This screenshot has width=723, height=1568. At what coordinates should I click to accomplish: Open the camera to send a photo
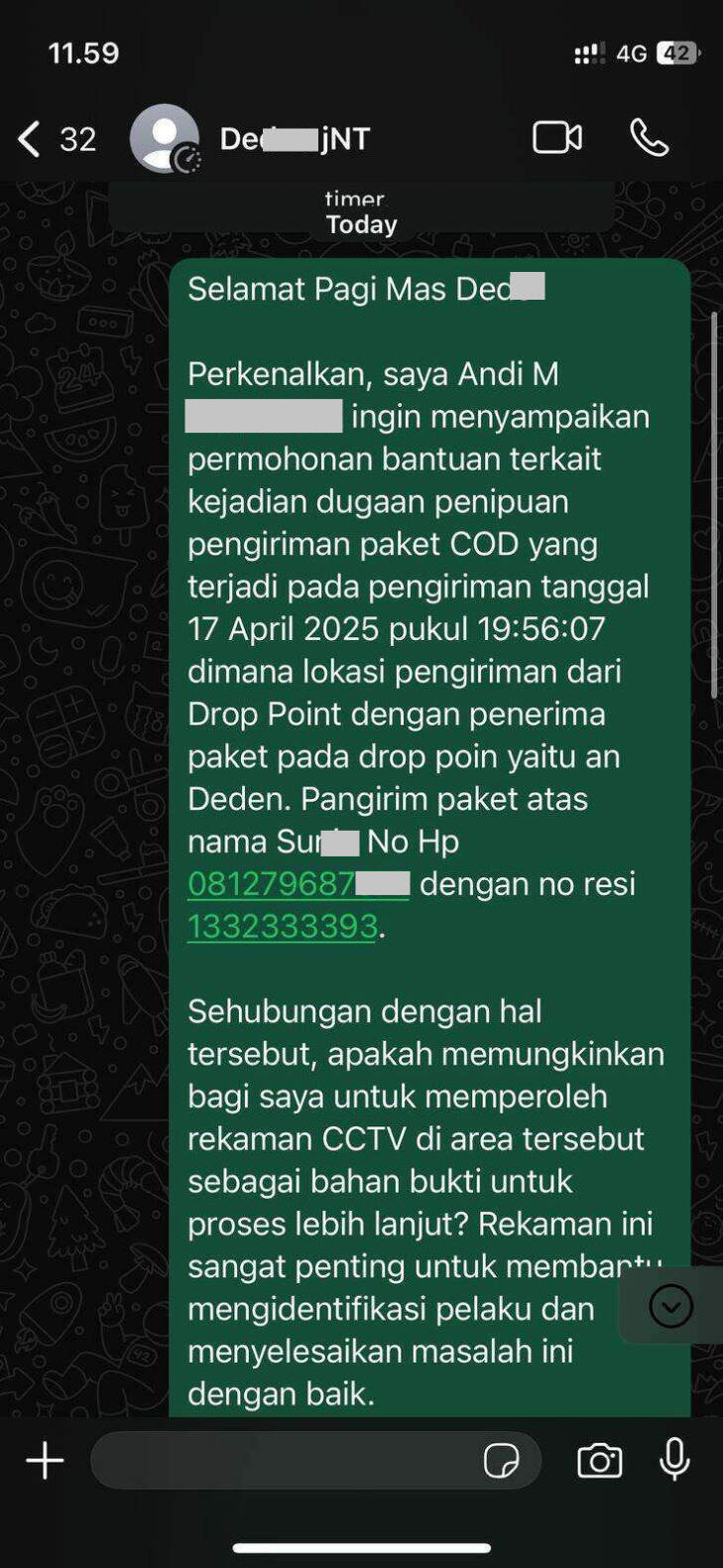600,1460
